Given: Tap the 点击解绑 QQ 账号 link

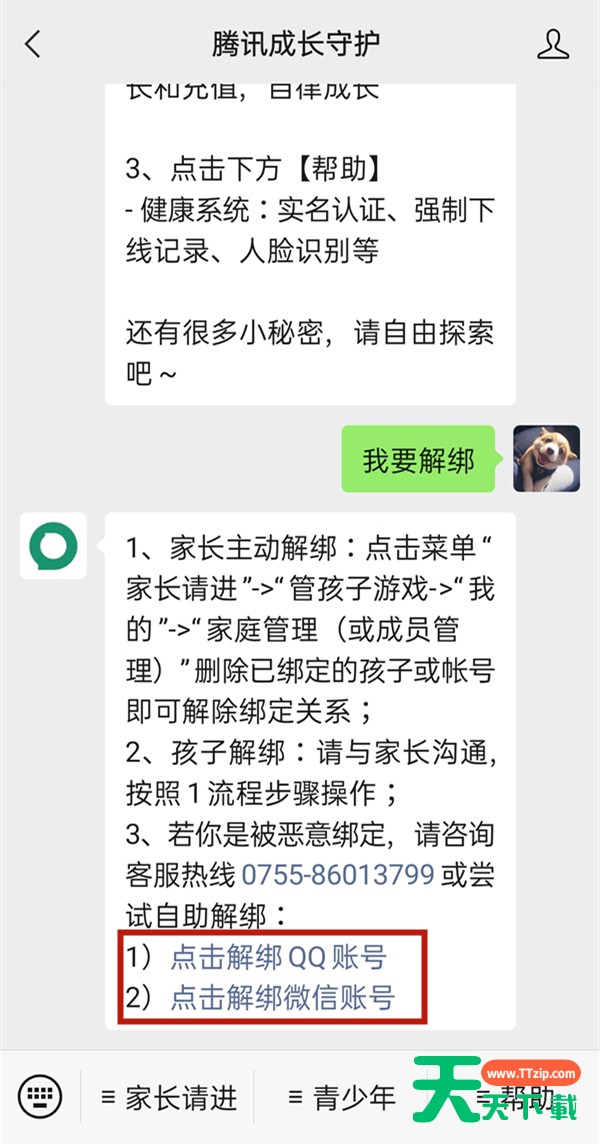Looking at the screenshot, I should [x=278, y=957].
